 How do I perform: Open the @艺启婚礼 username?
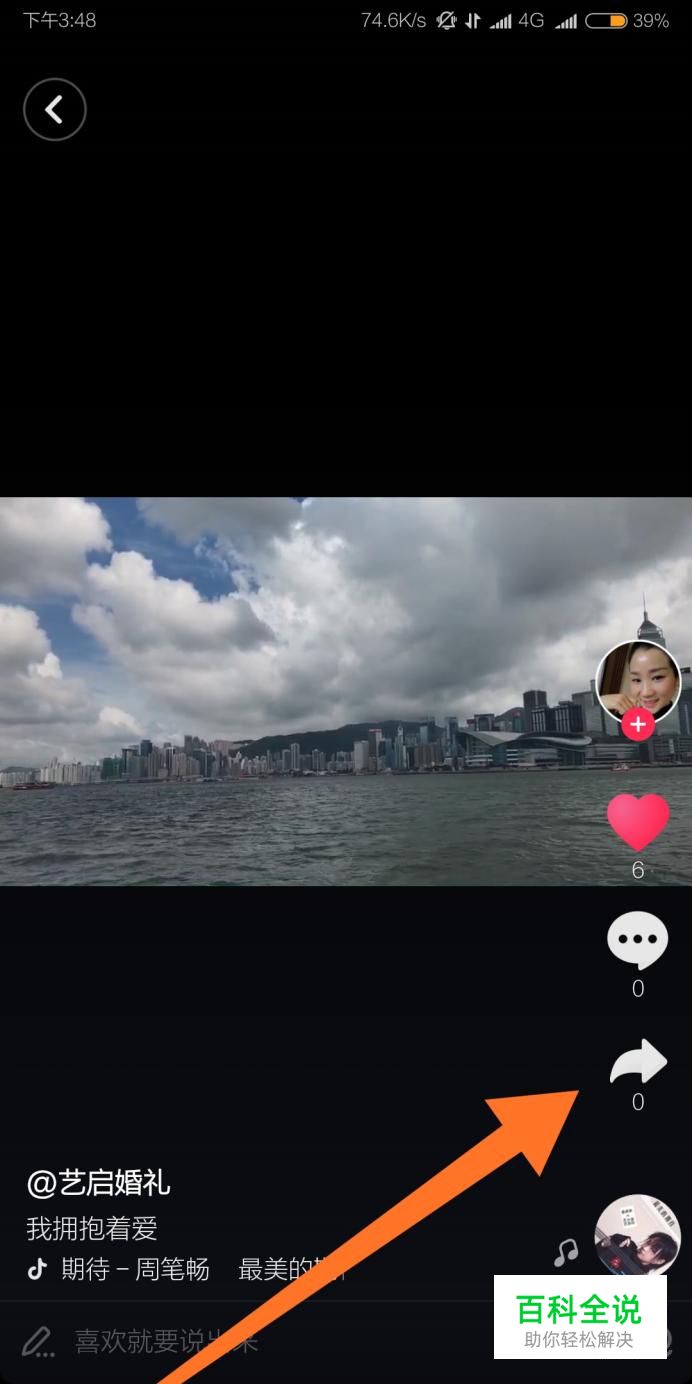98,1184
